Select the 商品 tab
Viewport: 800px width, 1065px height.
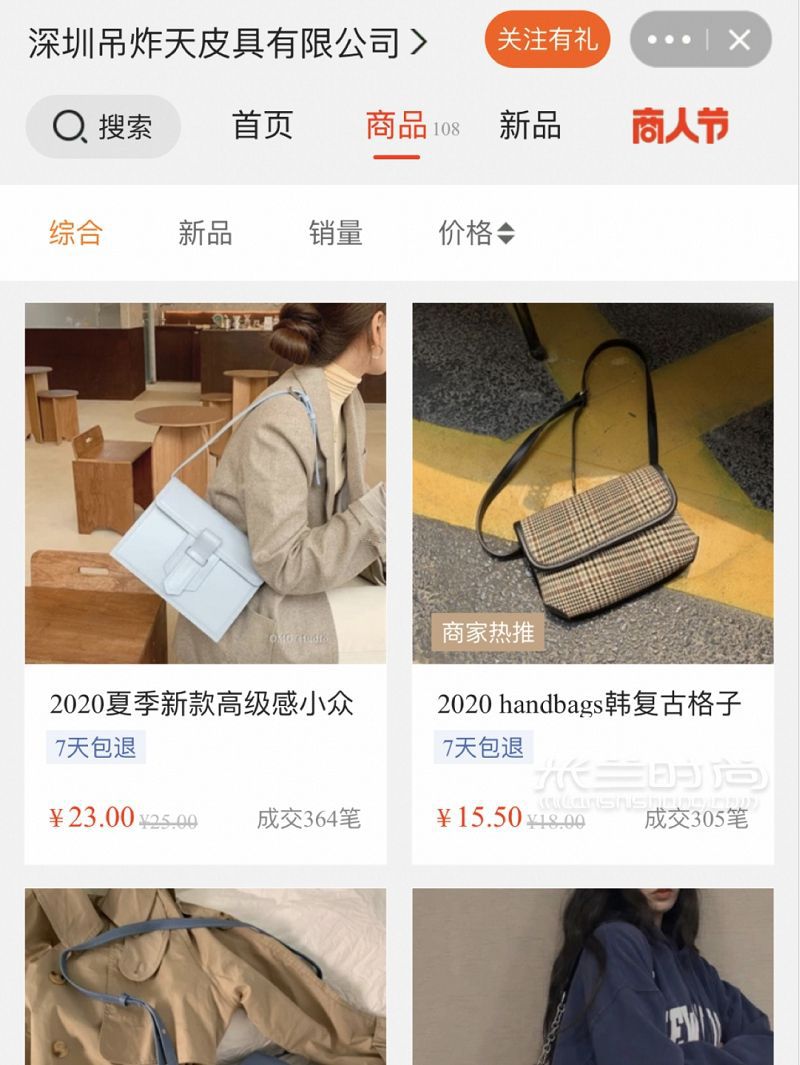397,126
